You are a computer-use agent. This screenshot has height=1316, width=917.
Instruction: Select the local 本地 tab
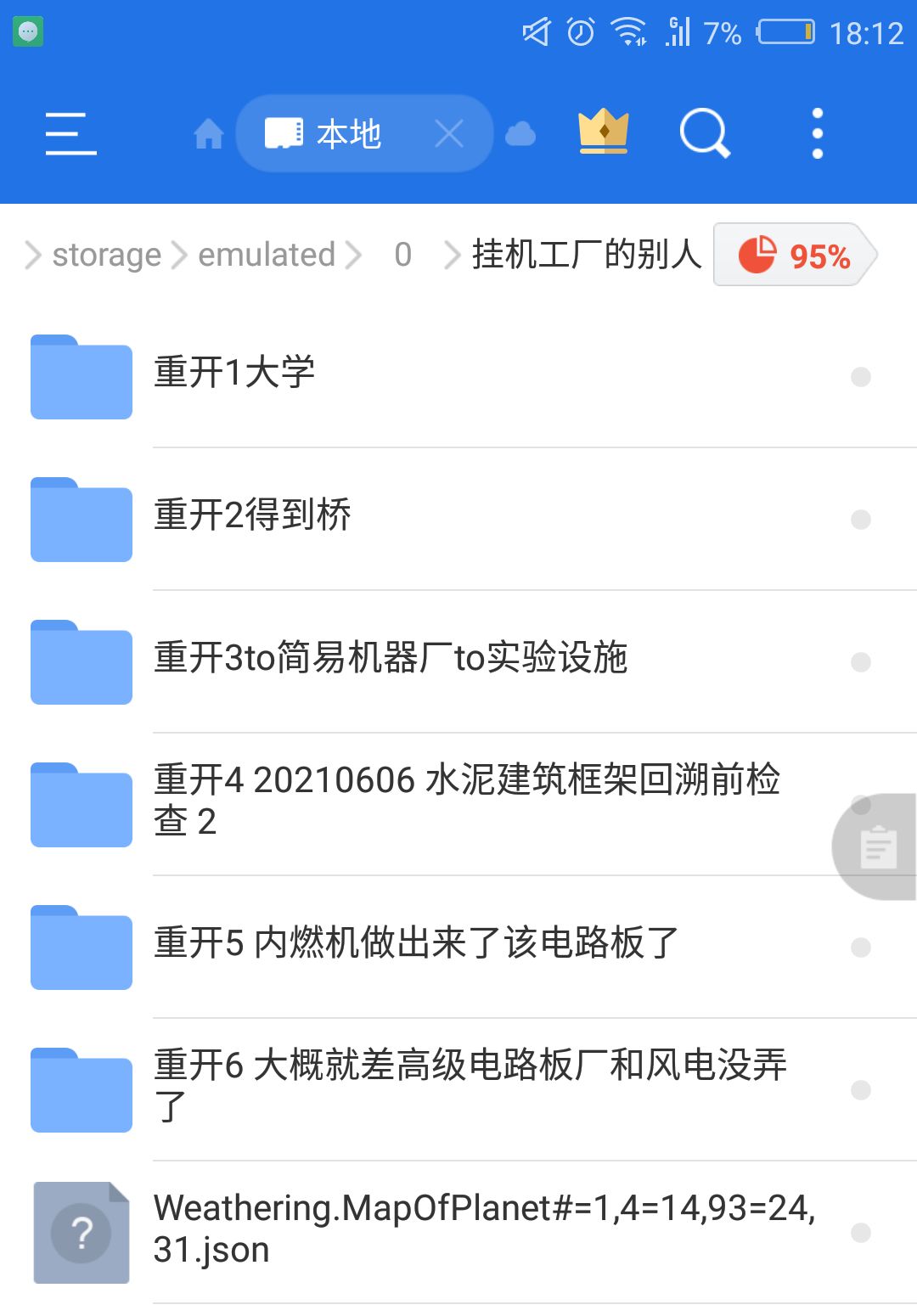click(348, 134)
